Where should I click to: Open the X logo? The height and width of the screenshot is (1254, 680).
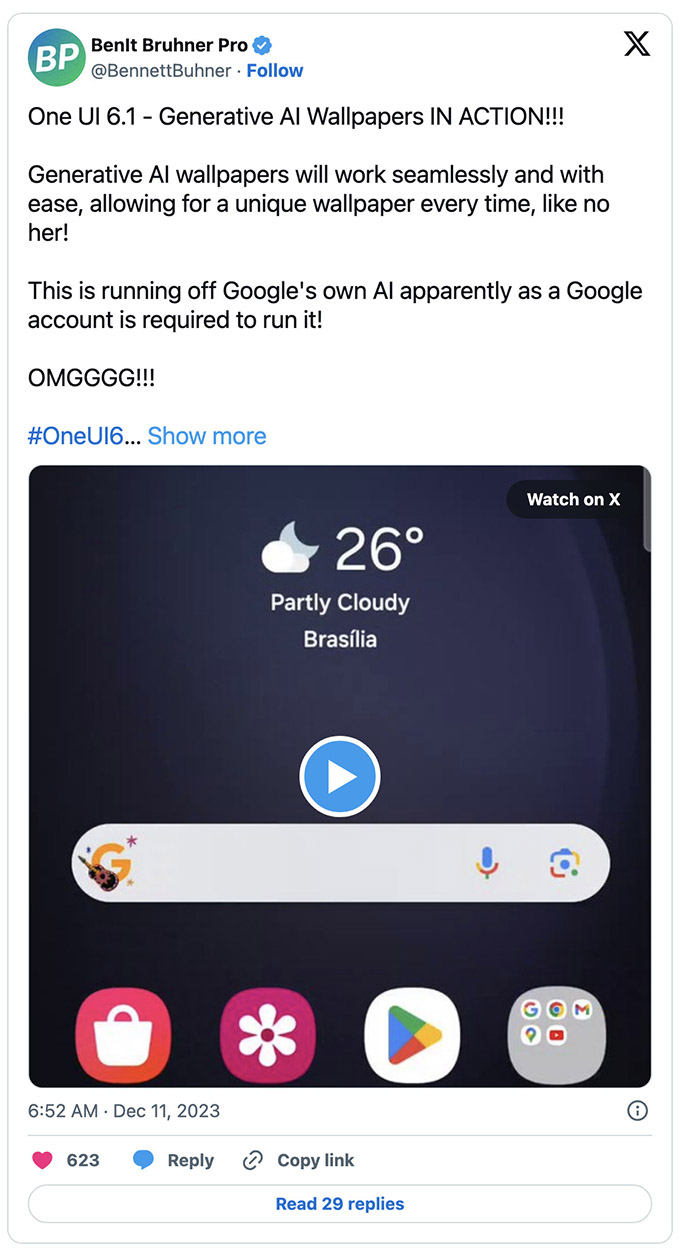(x=636, y=45)
